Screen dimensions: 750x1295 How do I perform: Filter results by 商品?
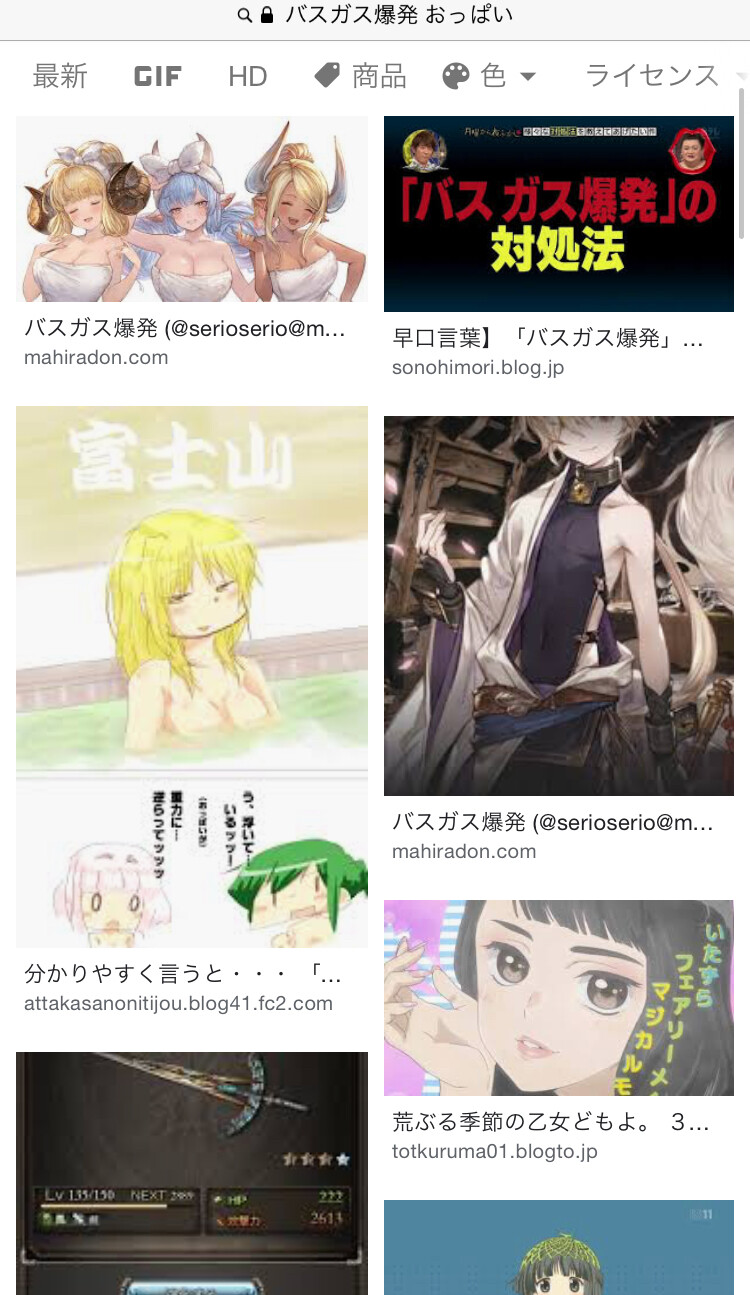[360, 76]
